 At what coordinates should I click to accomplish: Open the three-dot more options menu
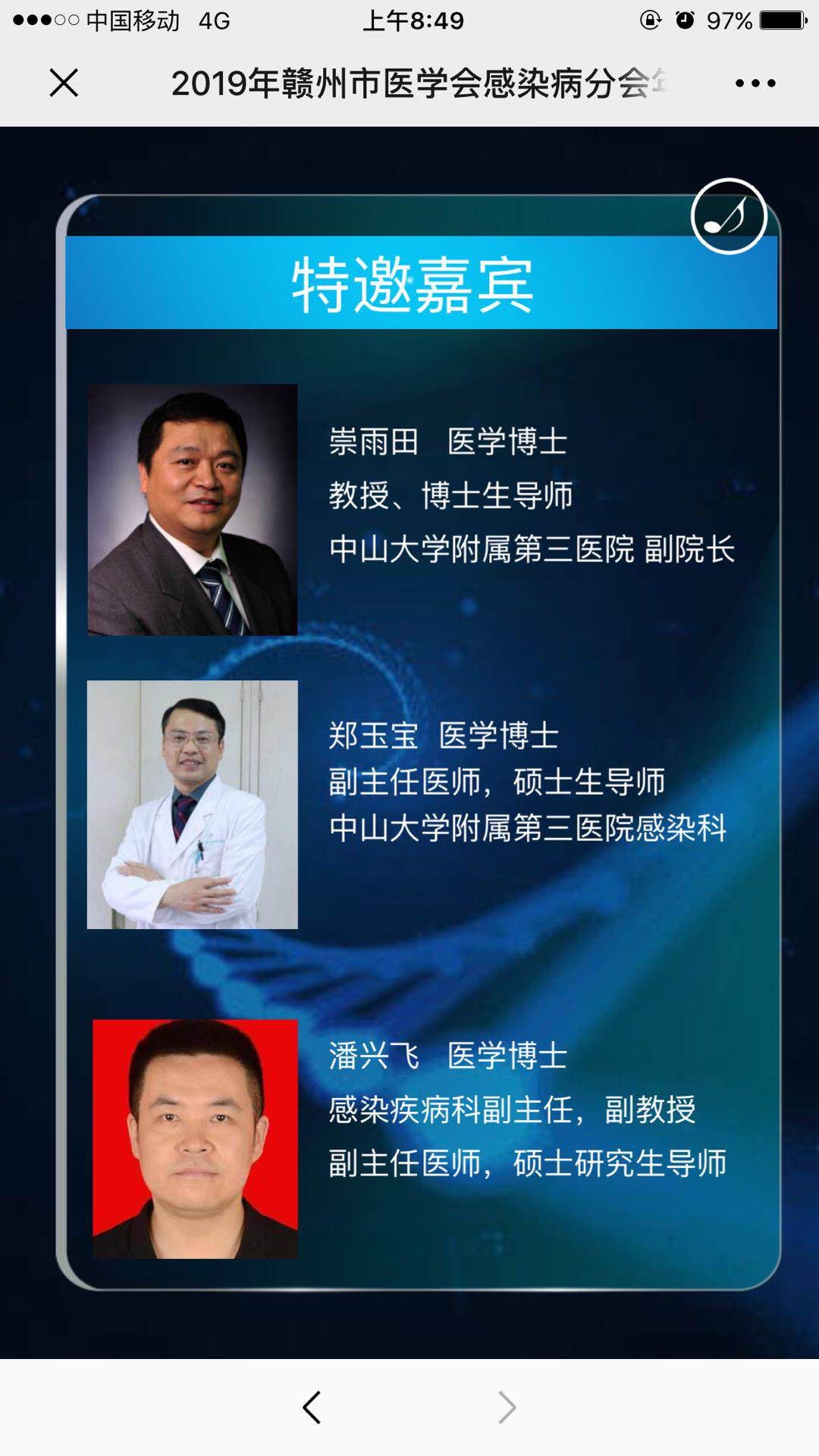pos(755,83)
